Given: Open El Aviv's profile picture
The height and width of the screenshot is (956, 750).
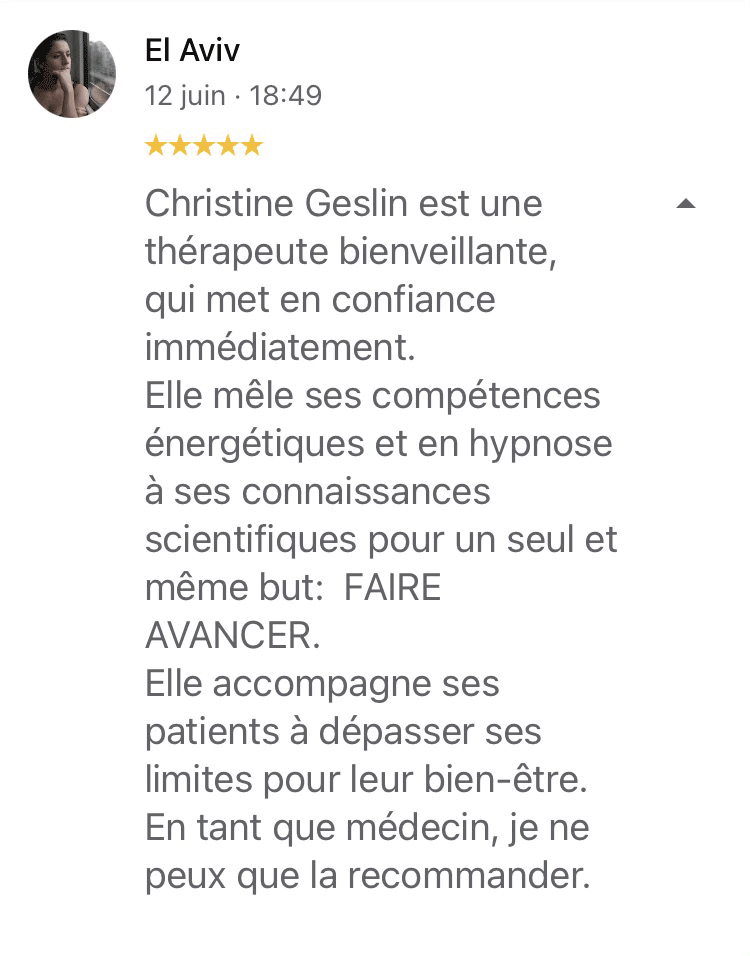Looking at the screenshot, I should click(x=72, y=74).
